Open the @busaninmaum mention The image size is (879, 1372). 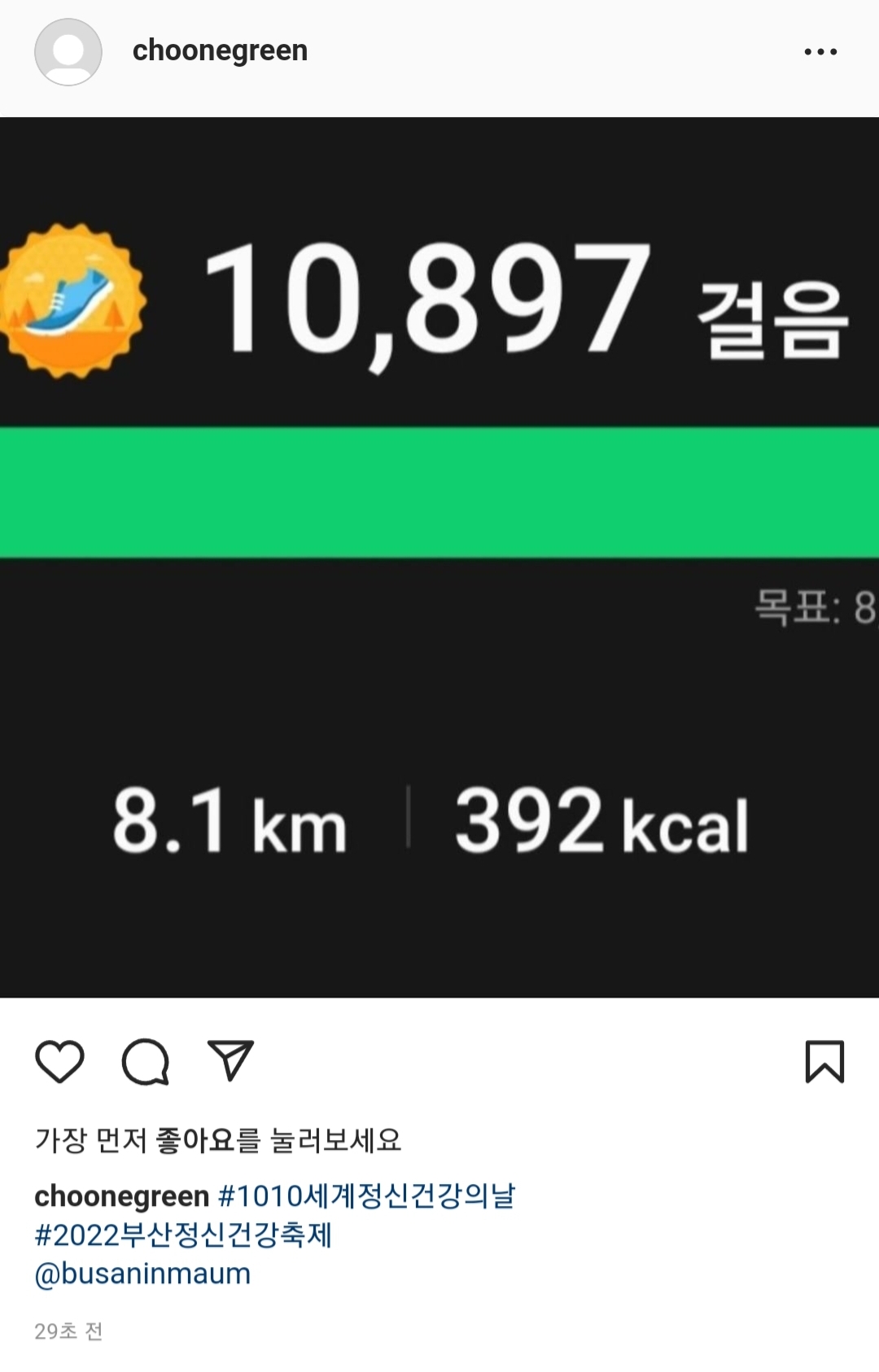pyautogui.click(x=142, y=1274)
